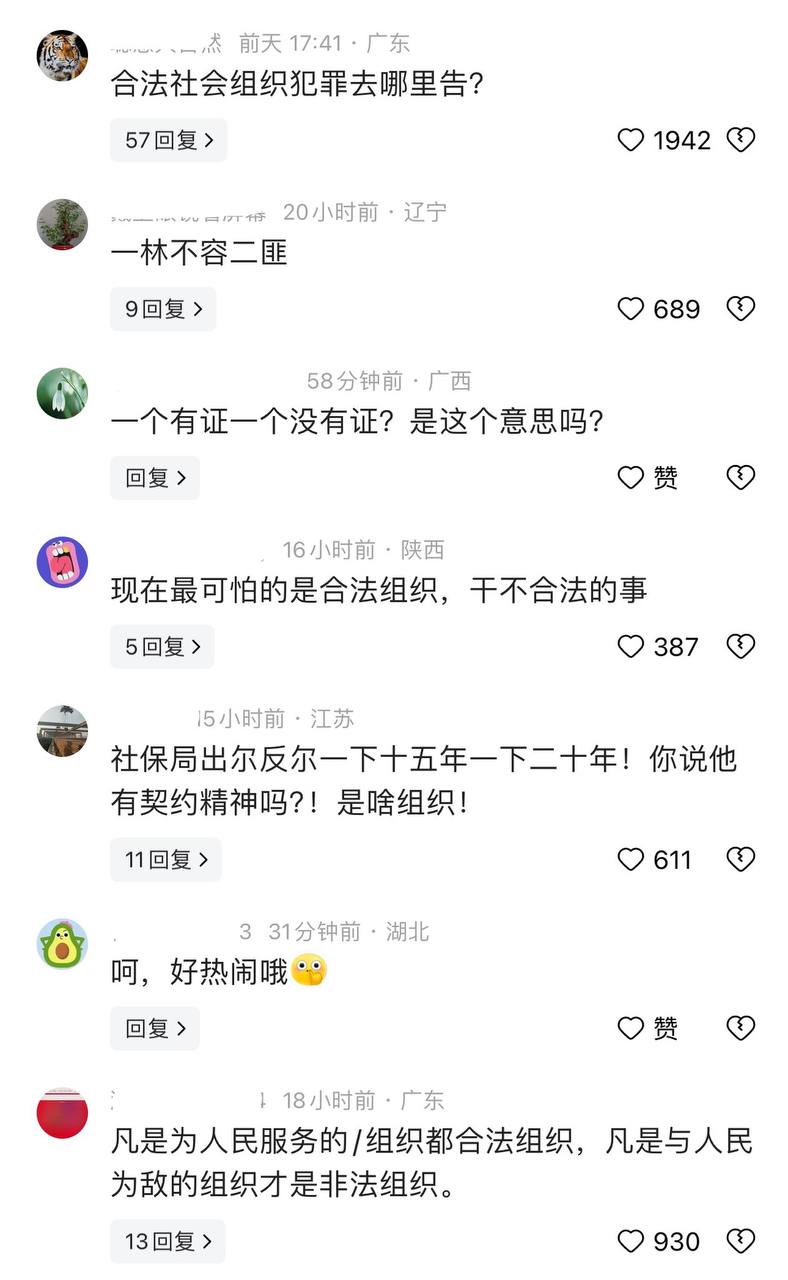Like the 呵，好热闹哦 comment

point(631,1028)
